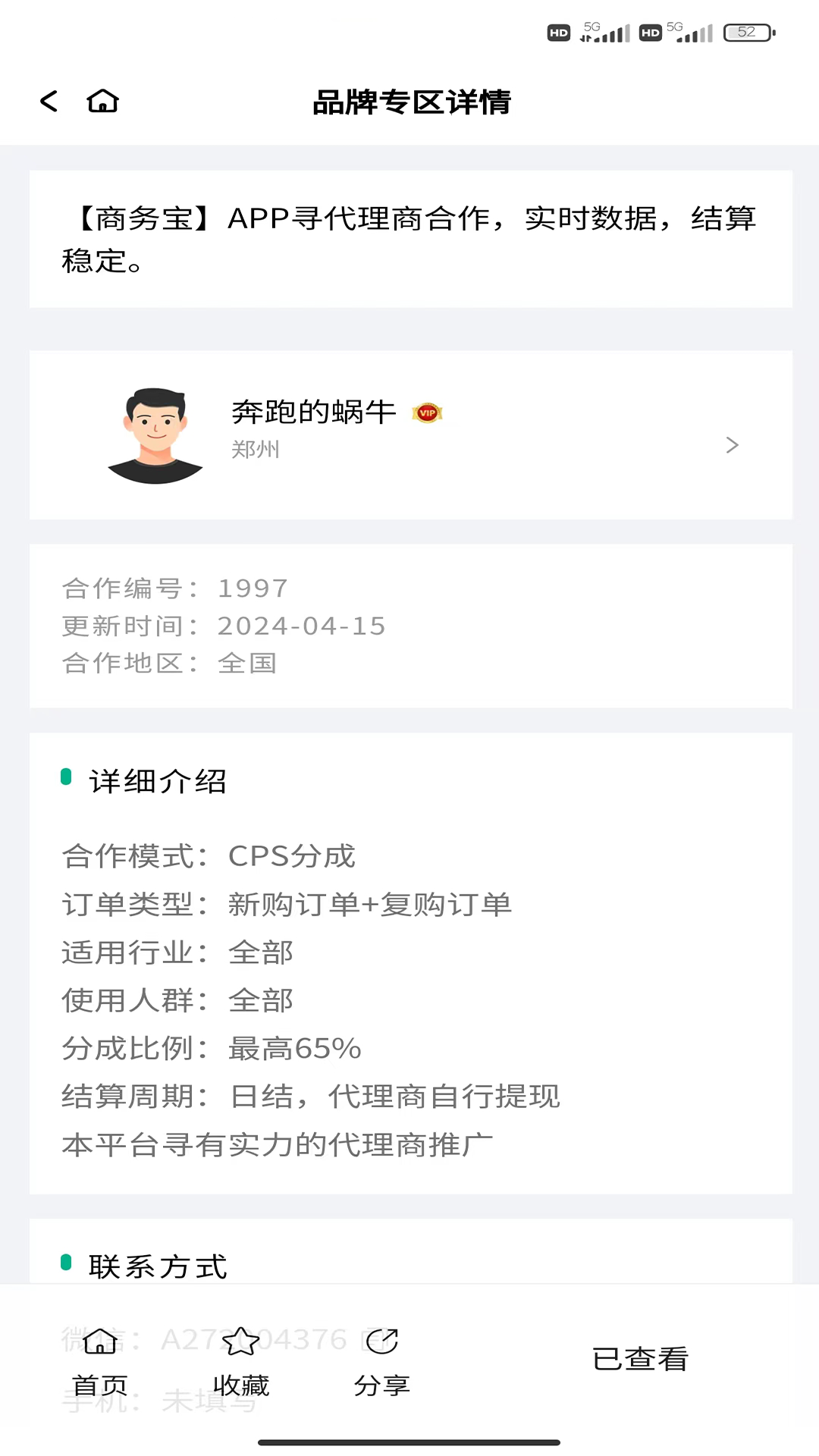Tap the 首页 home icon in bottom bar
Image resolution: width=819 pixels, height=1456 pixels.
tap(99, 1340)
